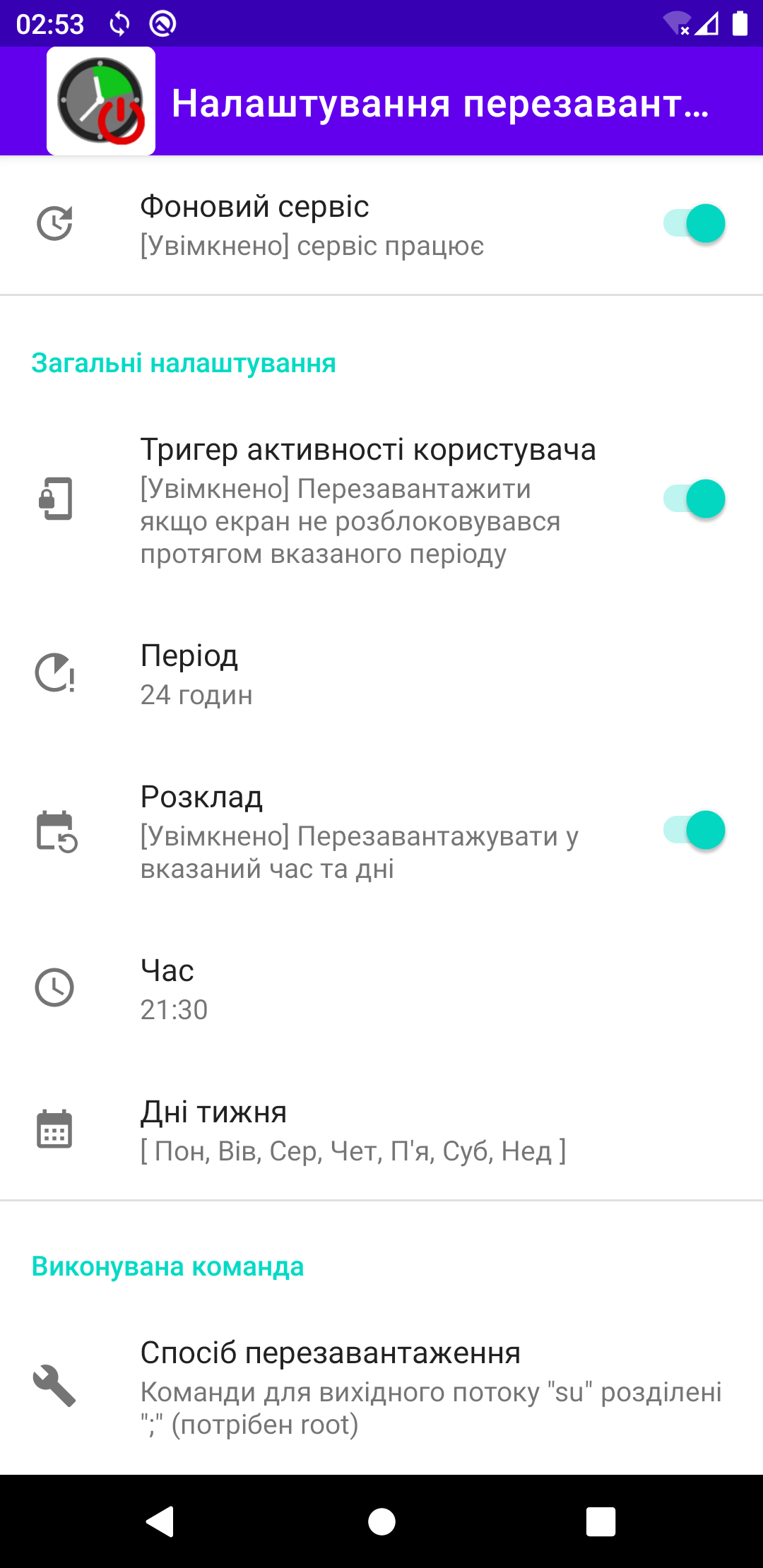Go back using system navigation

[161, 1521]
